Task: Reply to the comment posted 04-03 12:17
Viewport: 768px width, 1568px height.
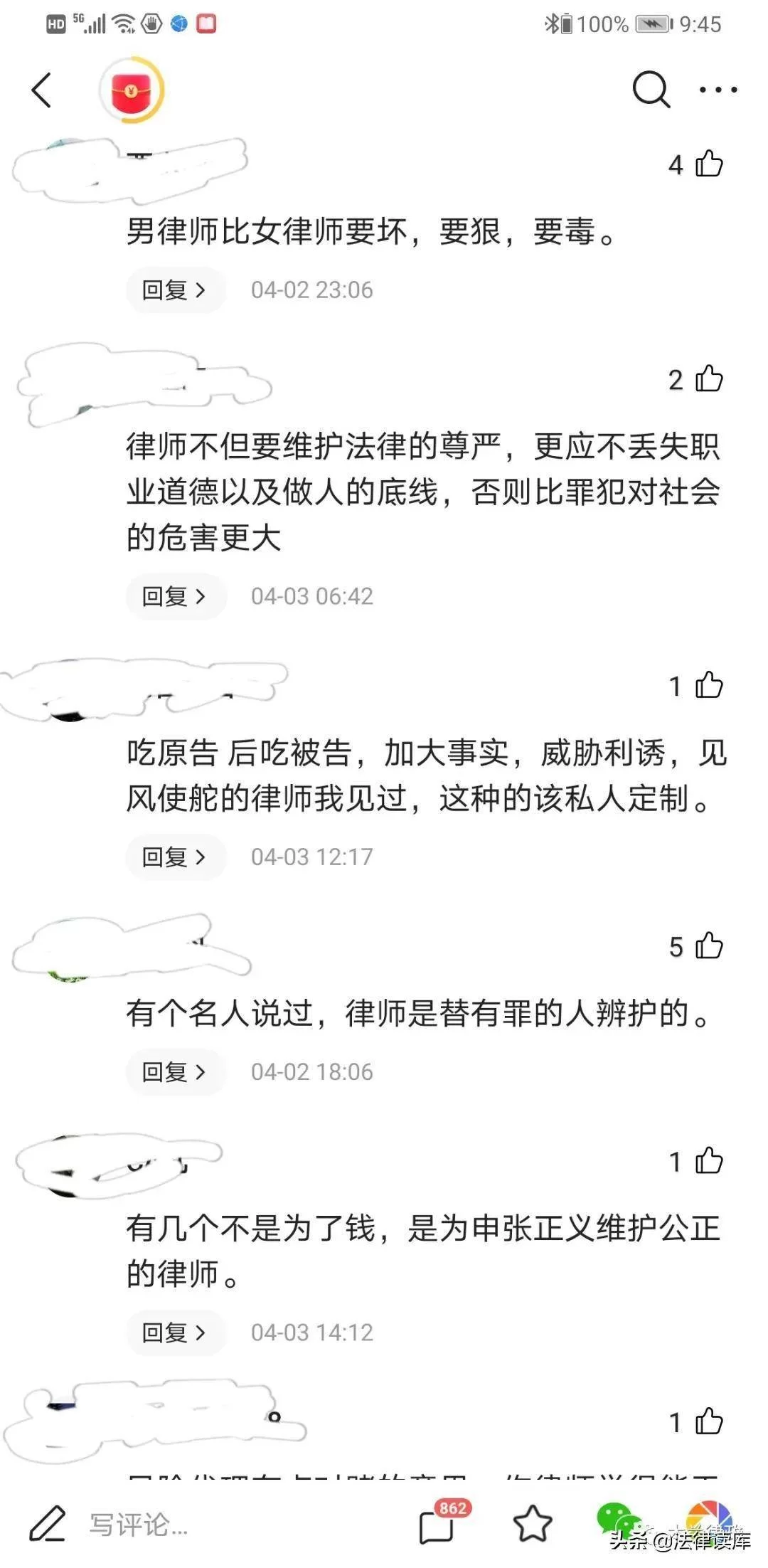Action: [x=175, y=857]
